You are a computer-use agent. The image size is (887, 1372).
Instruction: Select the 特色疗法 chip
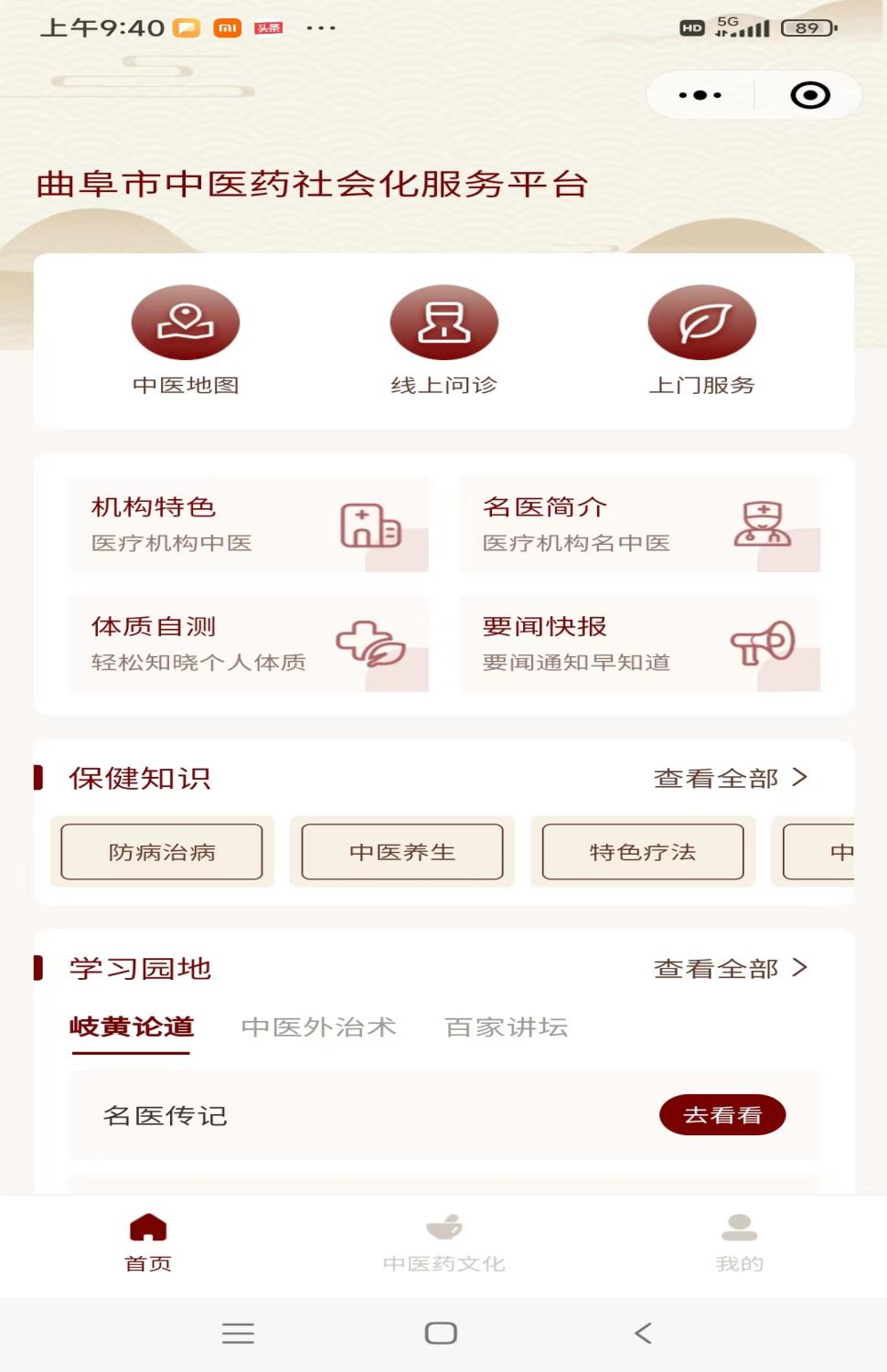click(x=643, y=852)
